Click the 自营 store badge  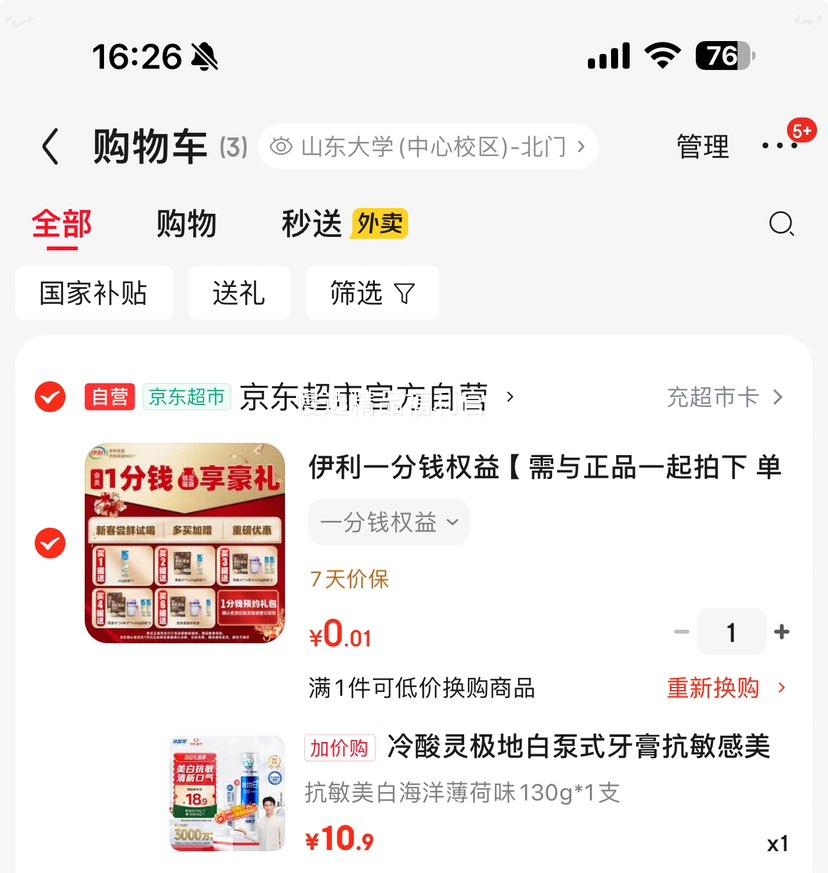point(109,396)
